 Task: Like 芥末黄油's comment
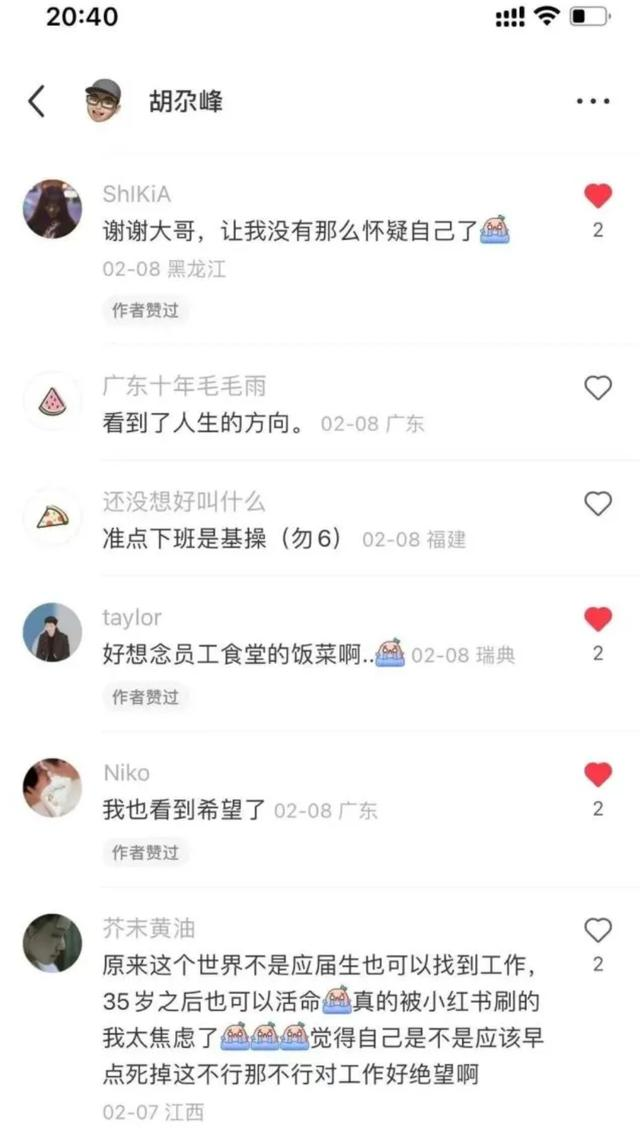coord(598,931)
